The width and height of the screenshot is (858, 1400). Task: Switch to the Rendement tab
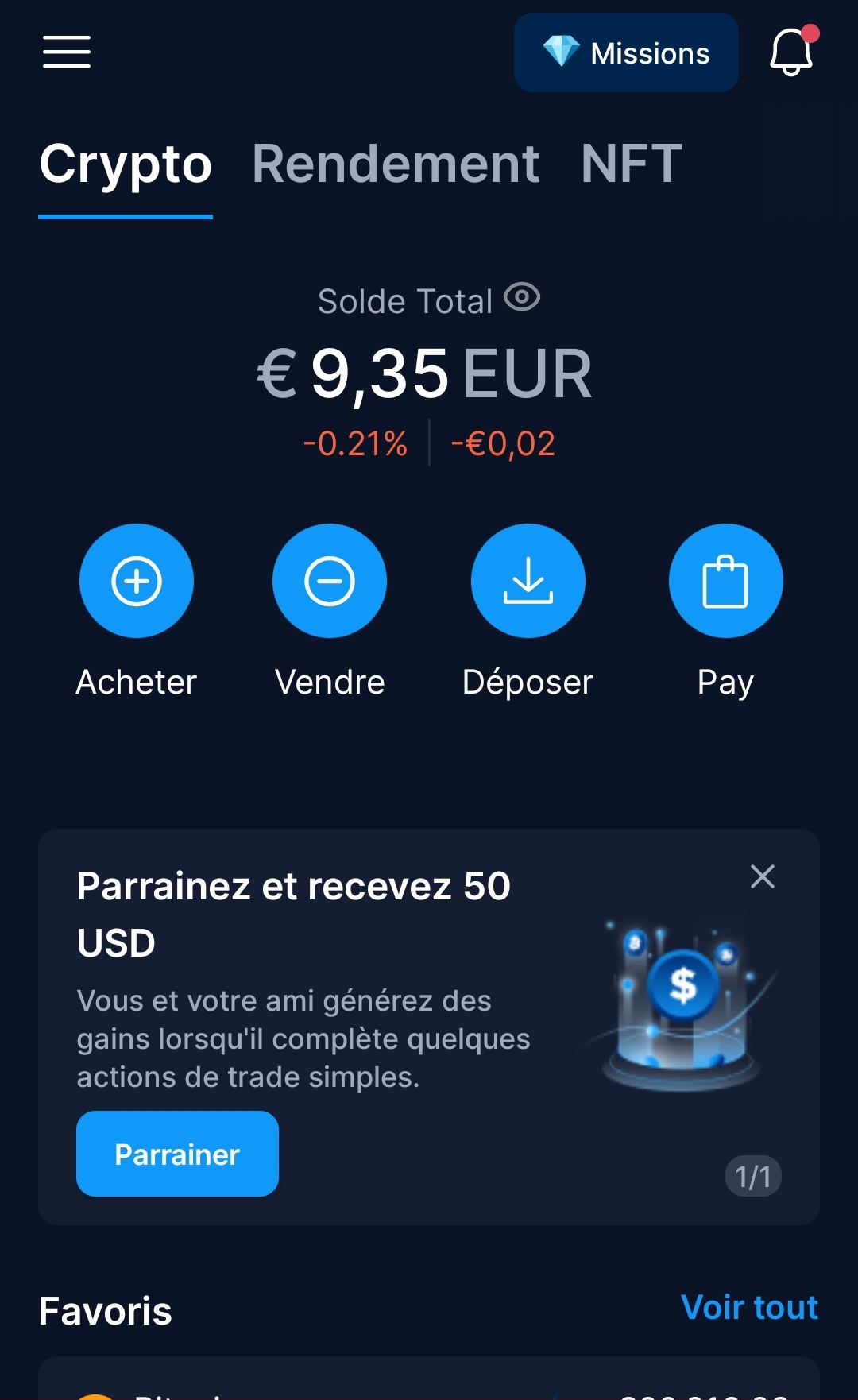396,164
